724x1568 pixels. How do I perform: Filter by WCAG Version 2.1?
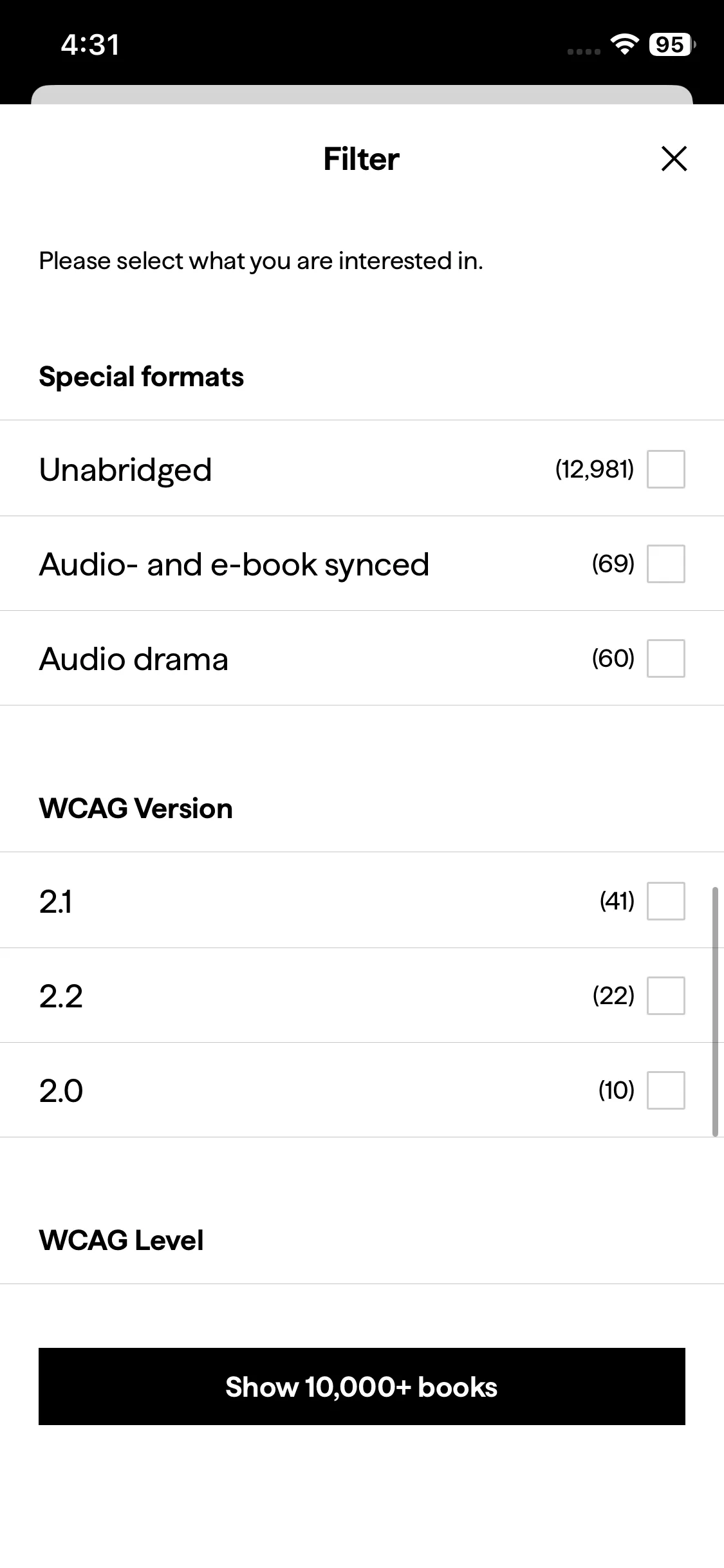pyautogui.click(x=665, y=901)
